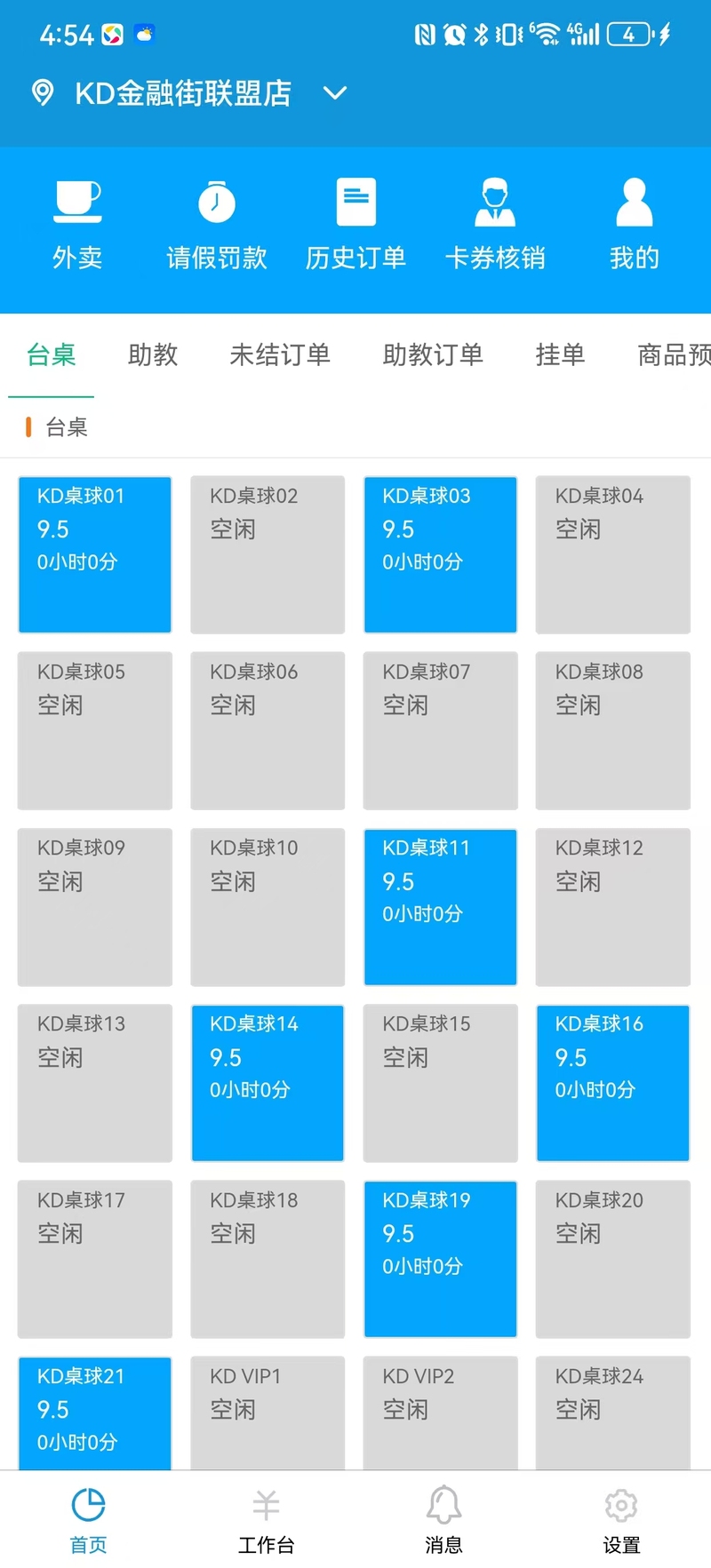Open table KD桌球19

(440, 1258)
